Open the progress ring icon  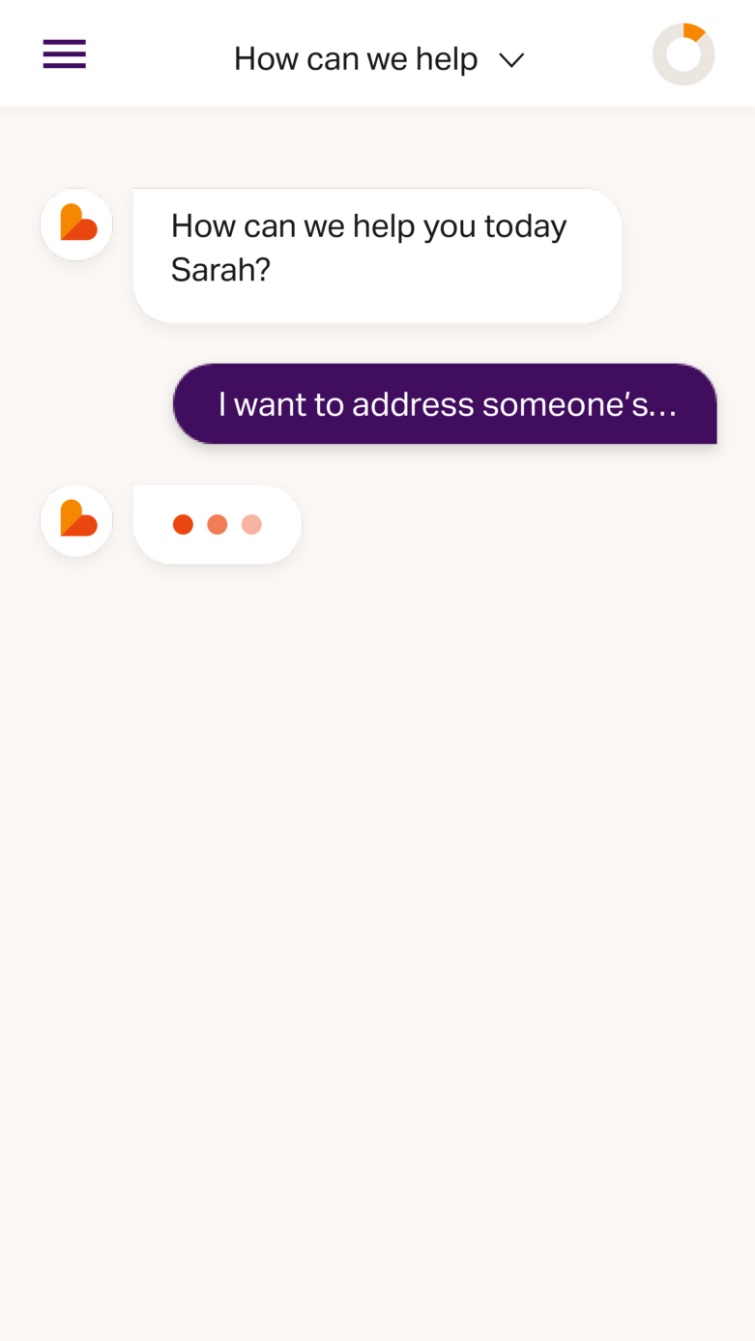pyautogui.click(x=684, y=55)
